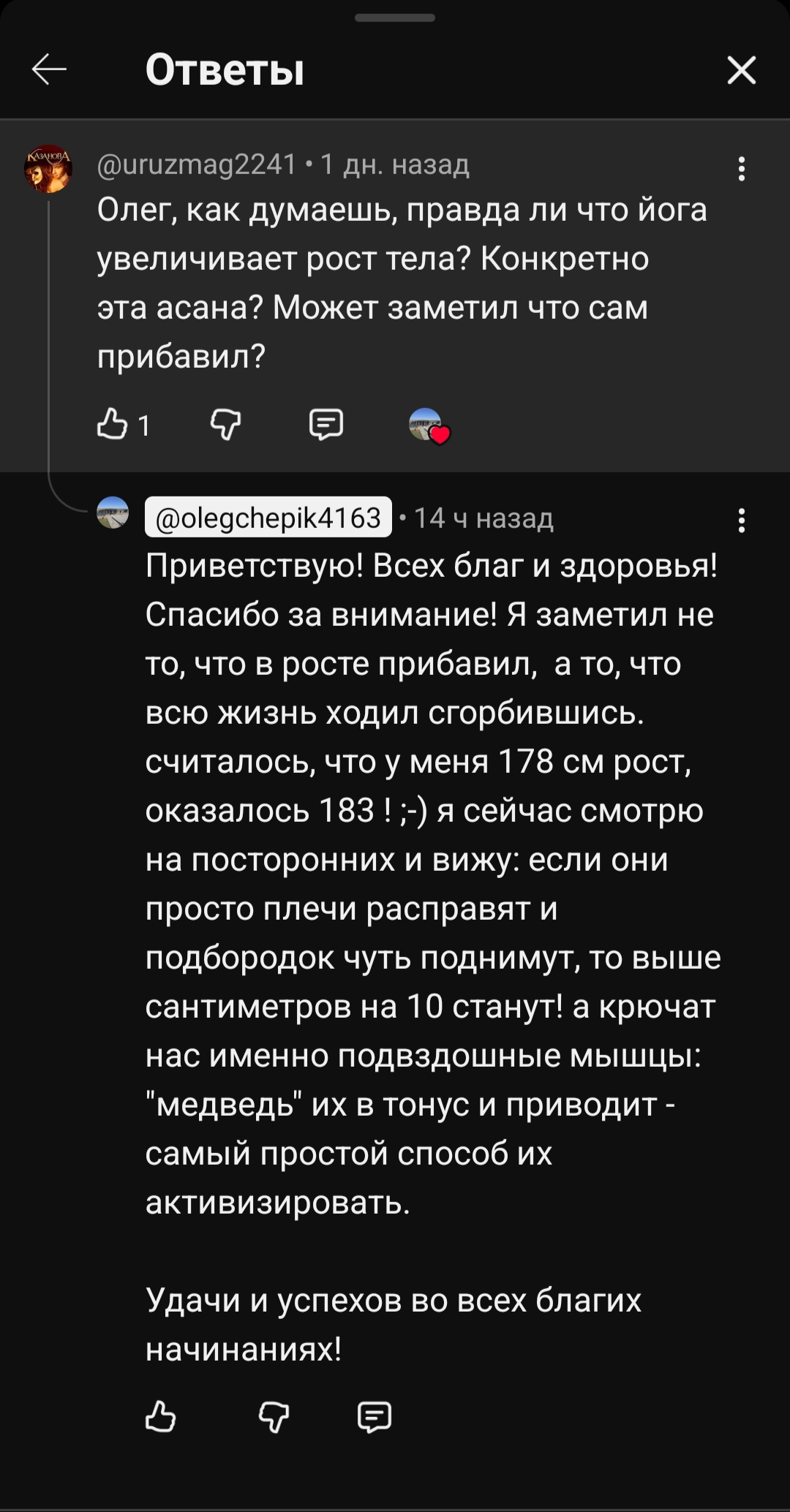Dislike uruzmag2241's comment

click(x=225, y=424)
